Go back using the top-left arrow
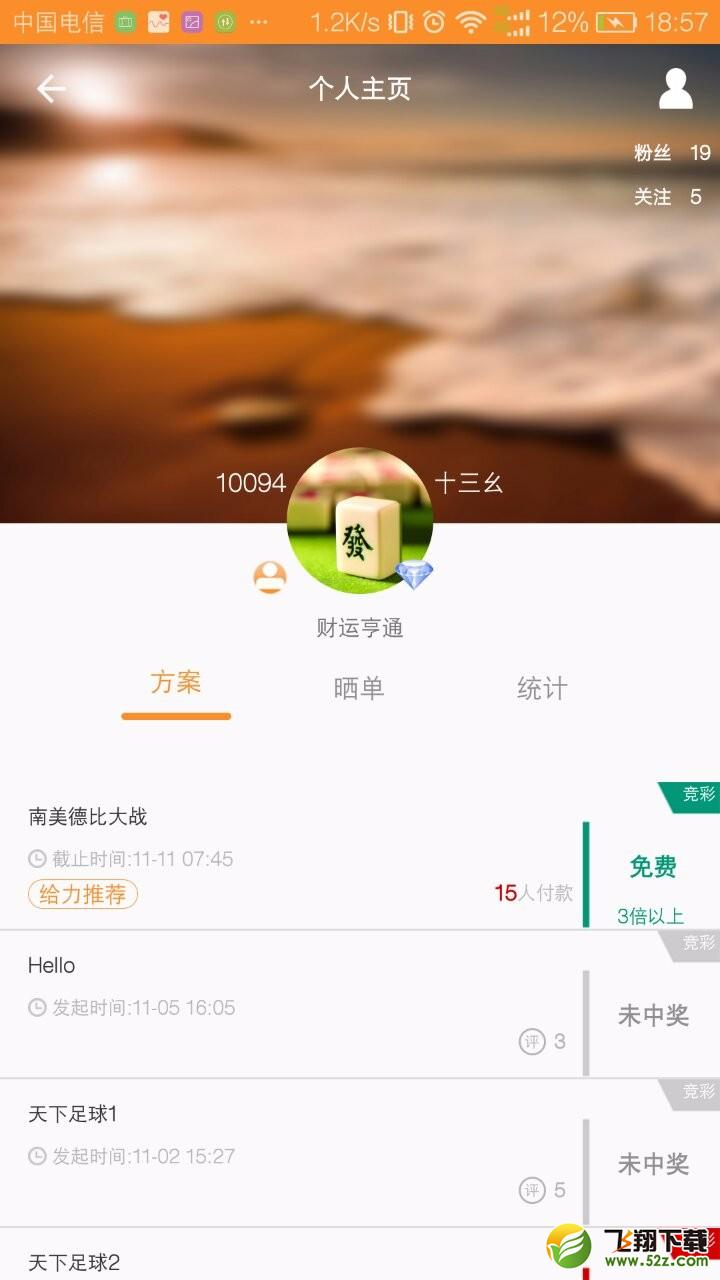Image resolution: width=720 pixels, height=1280 pixels. click(50, 90)
